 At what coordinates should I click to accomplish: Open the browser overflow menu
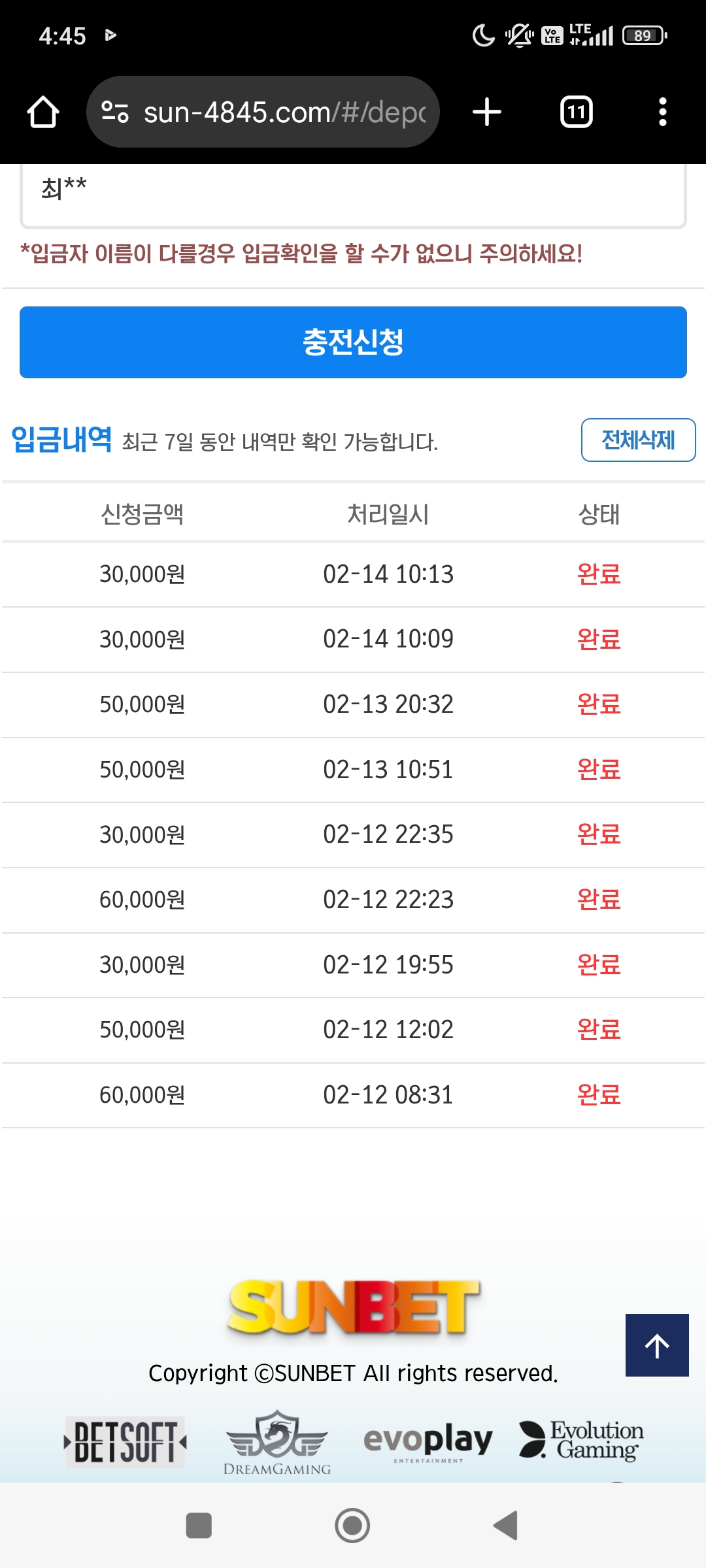662,112
